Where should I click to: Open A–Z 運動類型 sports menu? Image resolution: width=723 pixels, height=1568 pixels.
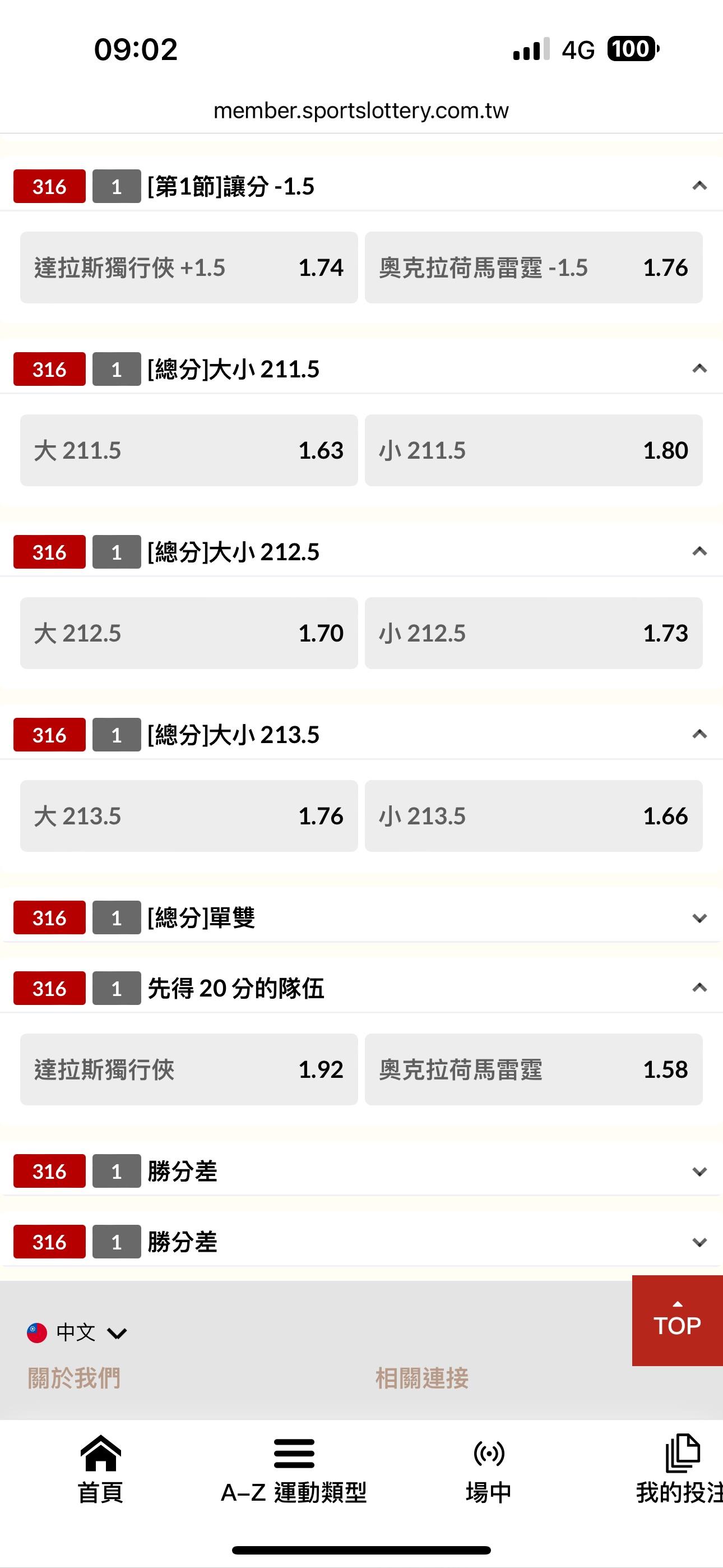[293, 1468]
